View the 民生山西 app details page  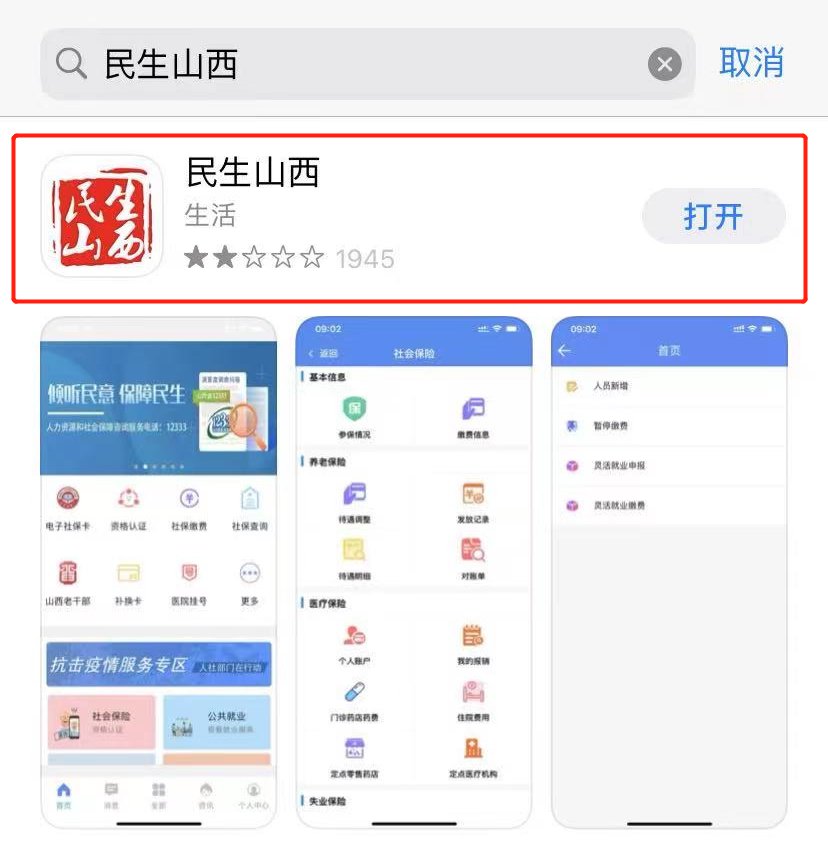(300, 216)
